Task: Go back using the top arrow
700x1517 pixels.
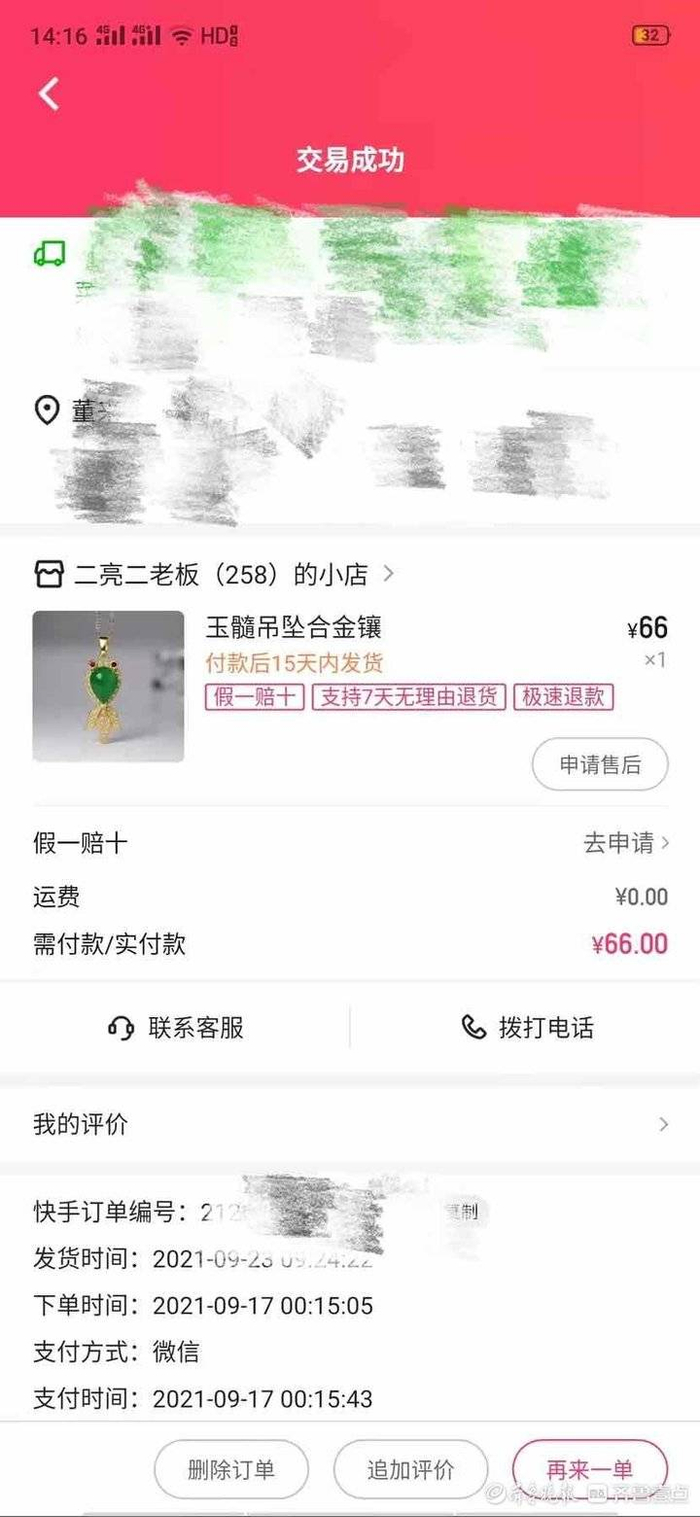Action: [x=49, y=94]
